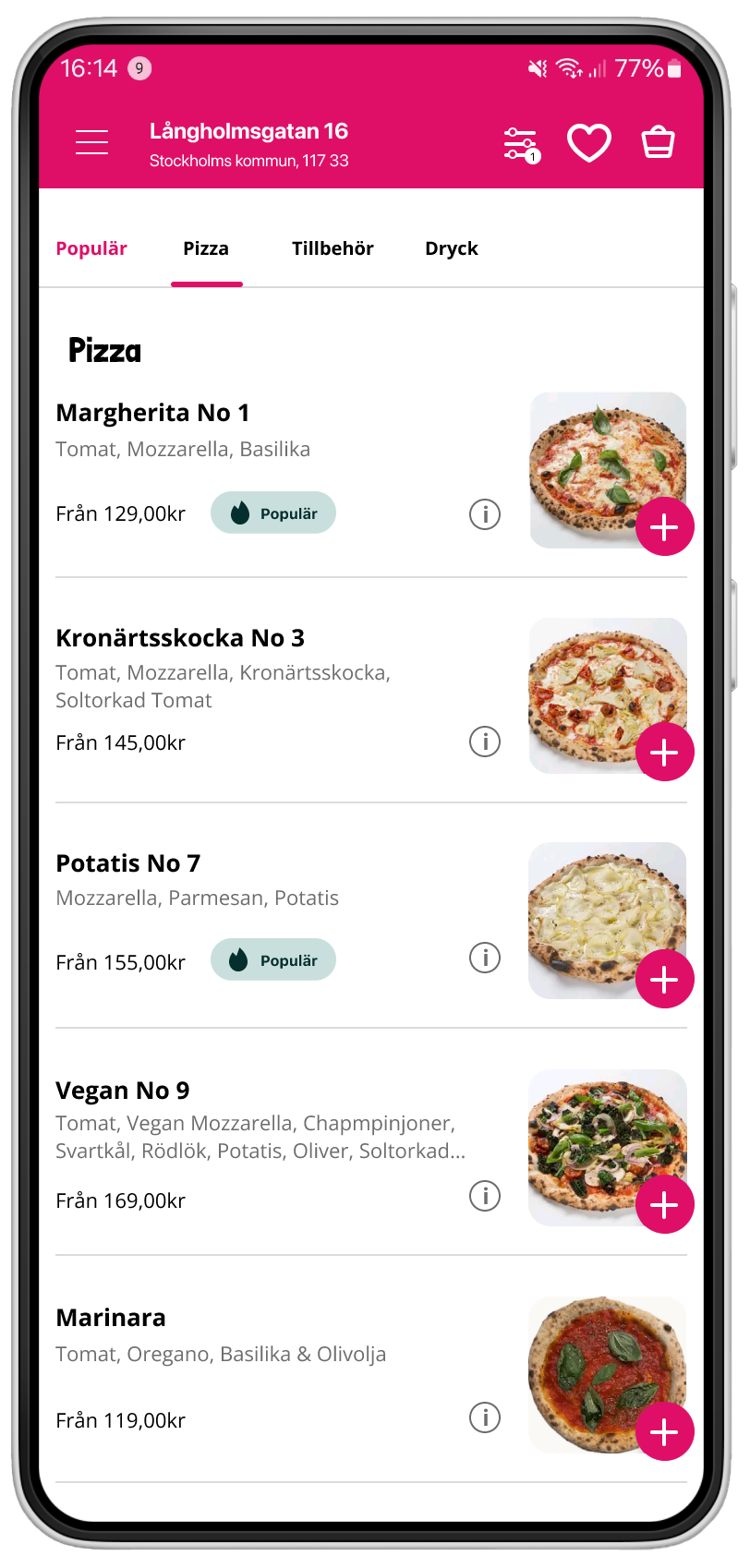Open the filter settings icon
750x1568 pixels.
tap(521, 144)
